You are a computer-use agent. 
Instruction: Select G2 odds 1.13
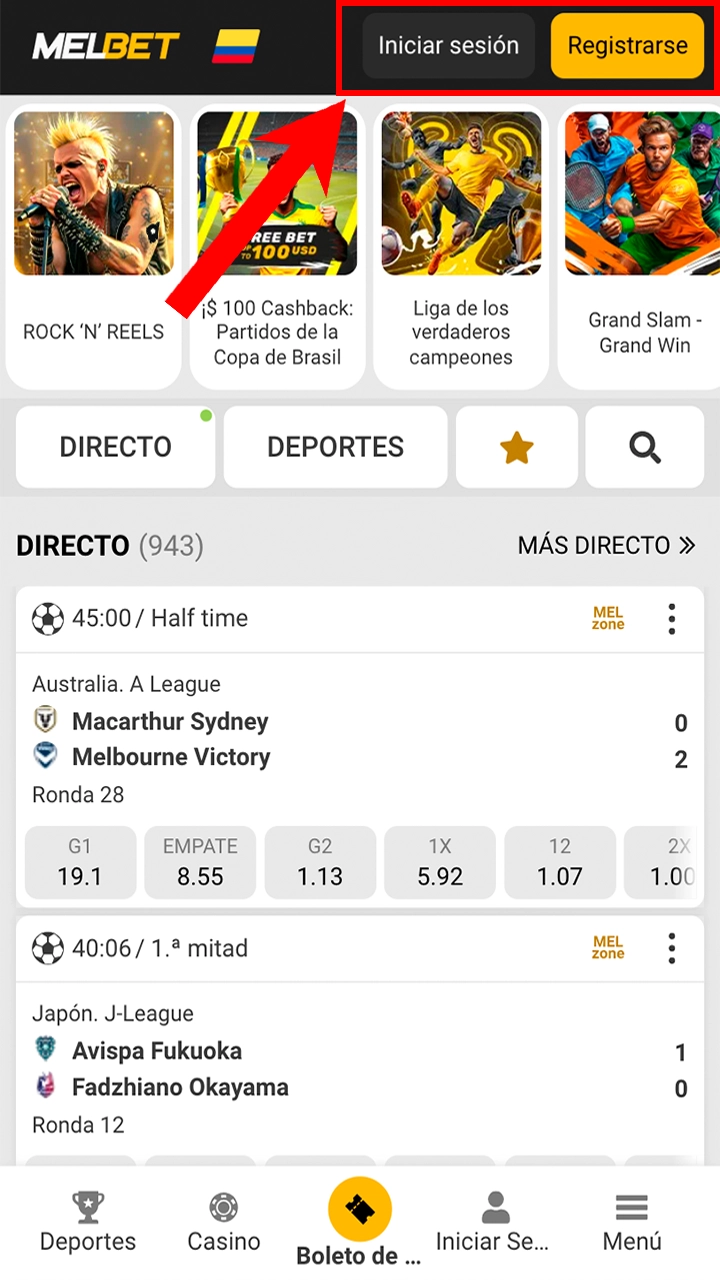320,863
